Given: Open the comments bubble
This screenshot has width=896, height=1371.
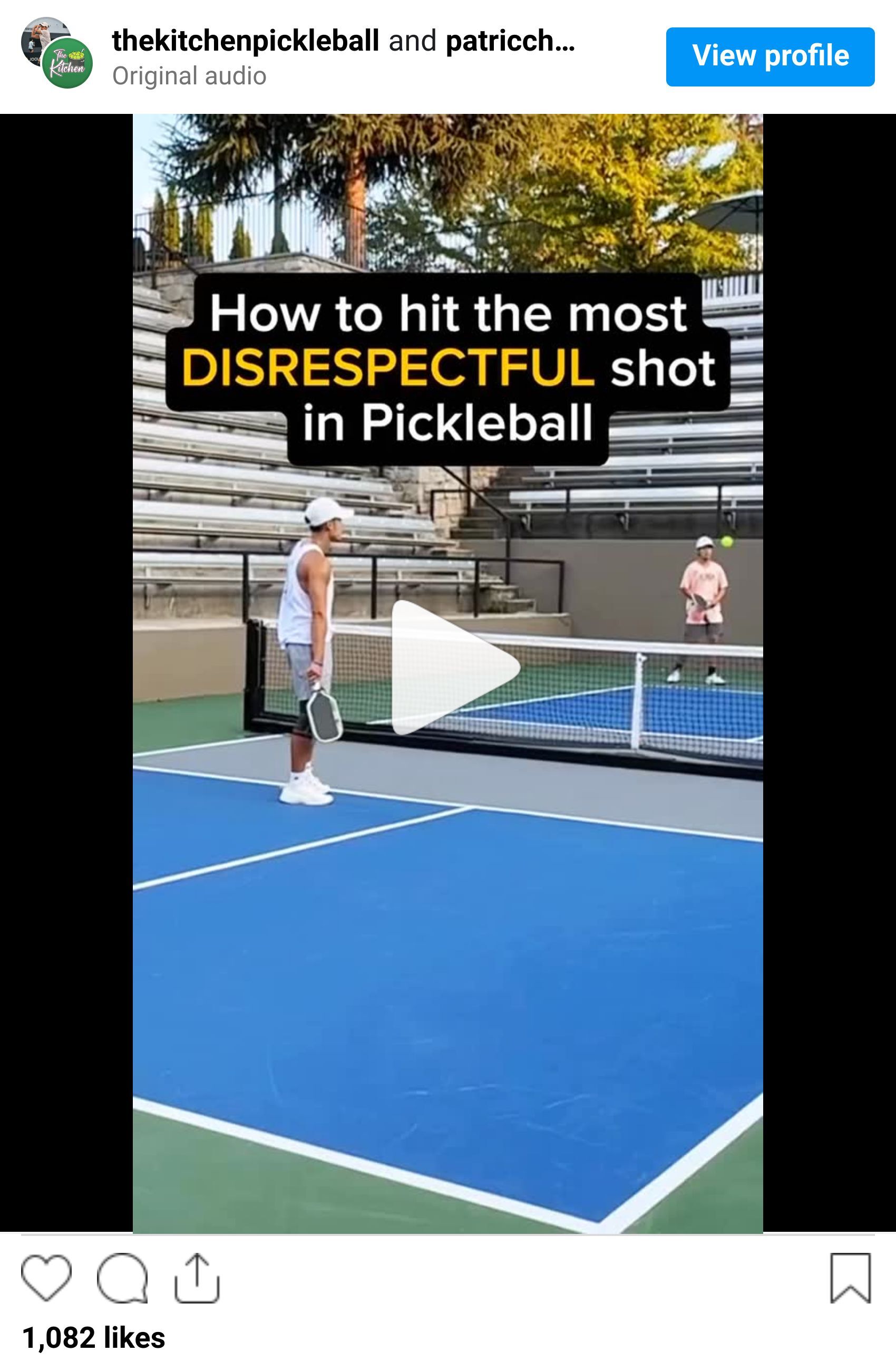Looking at the screenshot, I should click(122, 1278).
